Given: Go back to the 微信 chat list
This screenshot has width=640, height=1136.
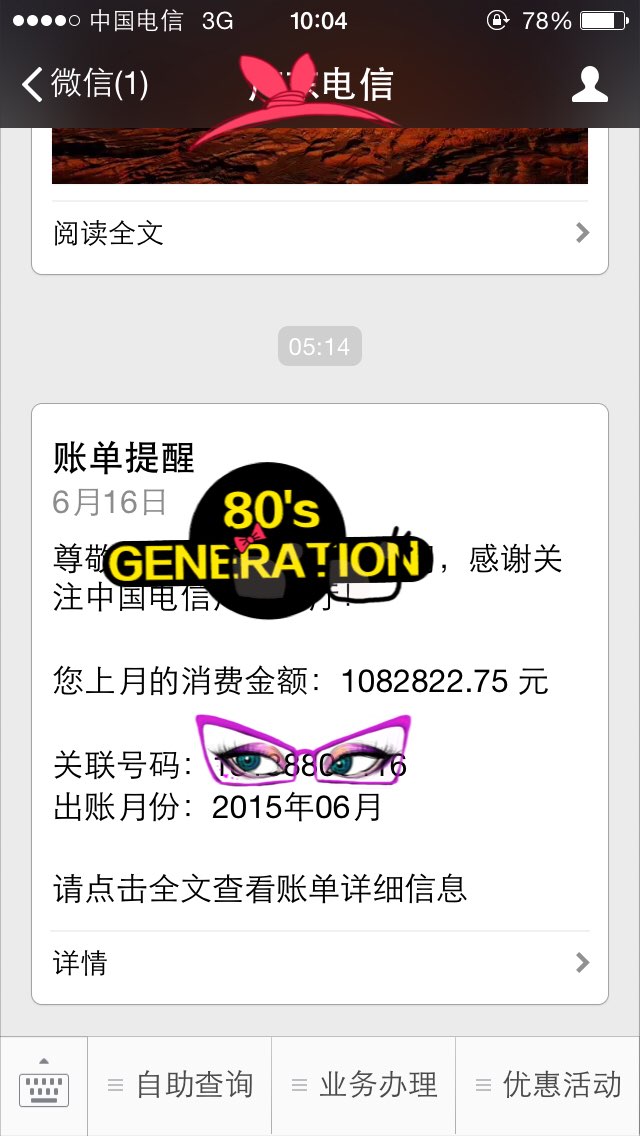Looking at the screenshot, I should pyautogui.click(x=84, y=84).
